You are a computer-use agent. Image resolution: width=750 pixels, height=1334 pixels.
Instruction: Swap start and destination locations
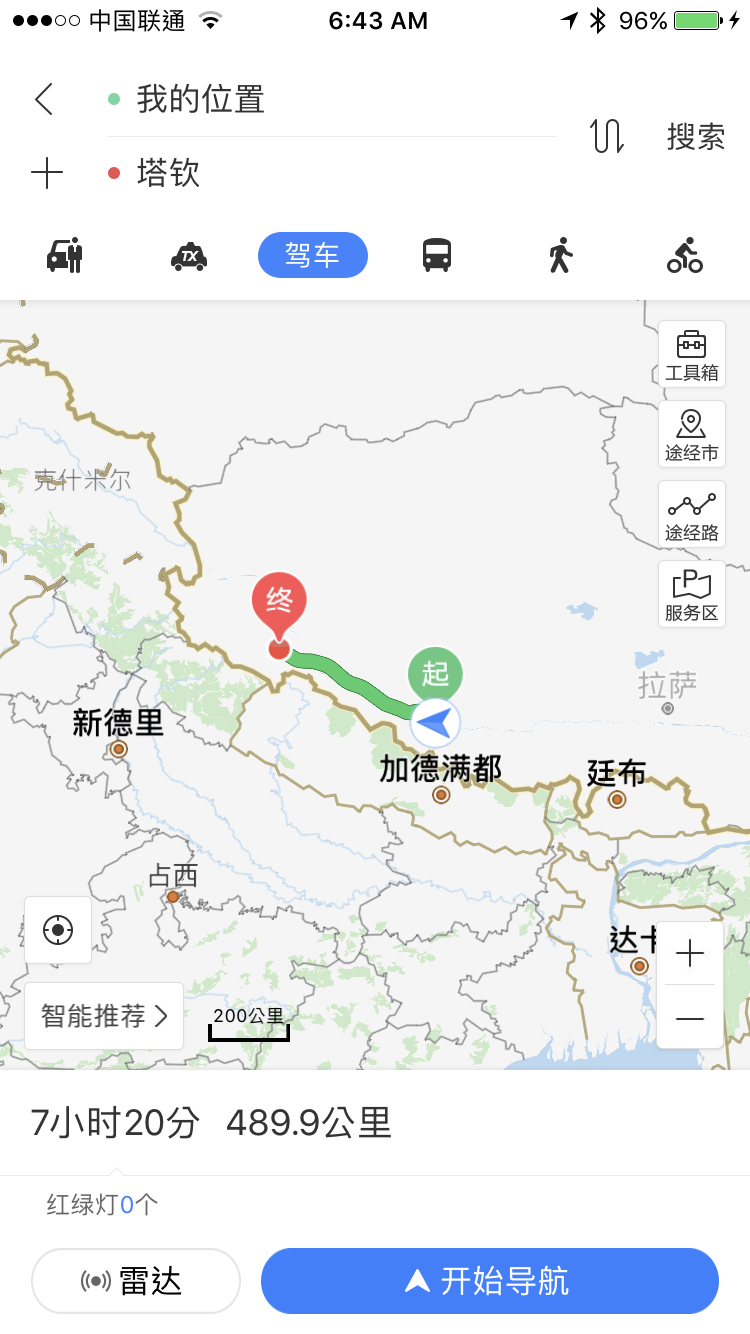[606, 136]
